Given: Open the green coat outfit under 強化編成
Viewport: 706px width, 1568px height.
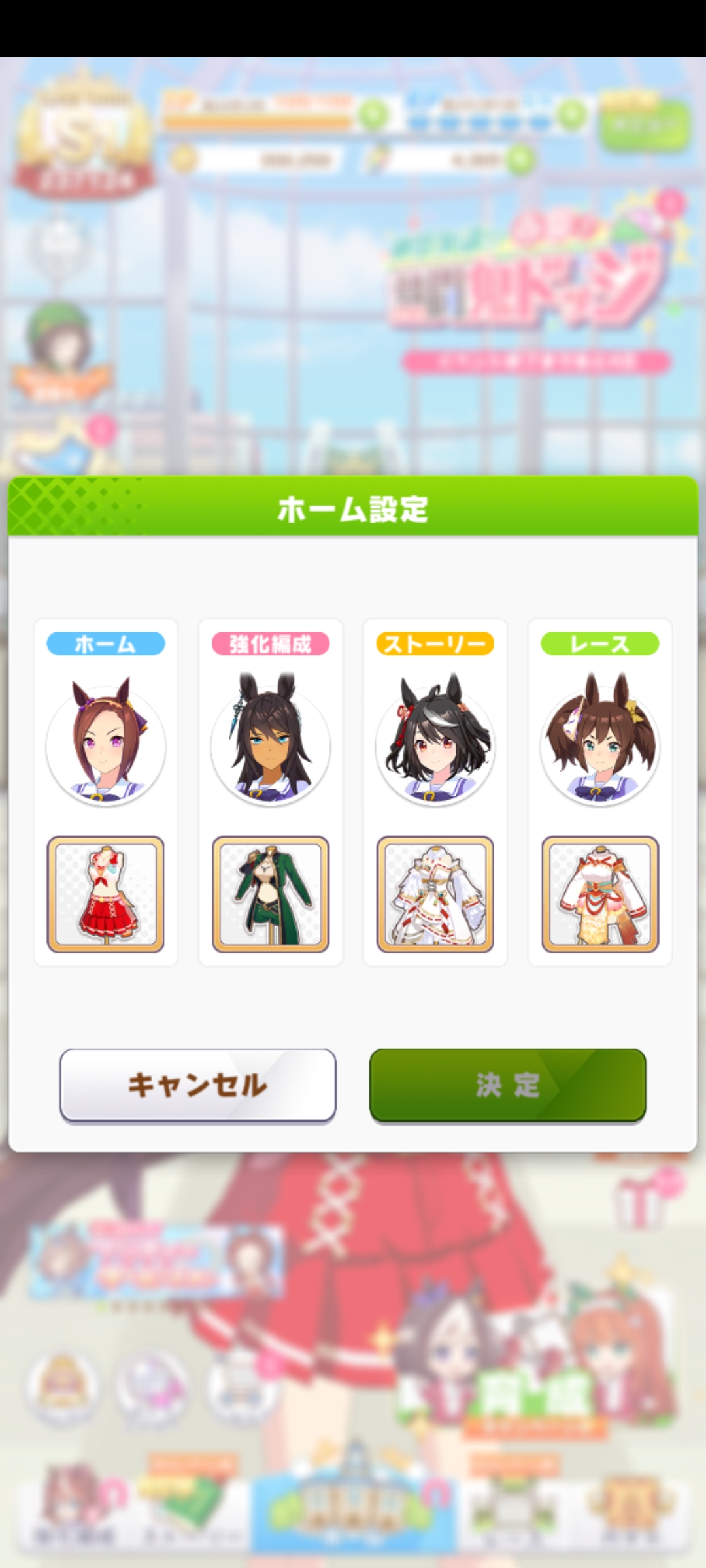Looking at the screenshot, I should pyautogui.click(x=271, y=894).
